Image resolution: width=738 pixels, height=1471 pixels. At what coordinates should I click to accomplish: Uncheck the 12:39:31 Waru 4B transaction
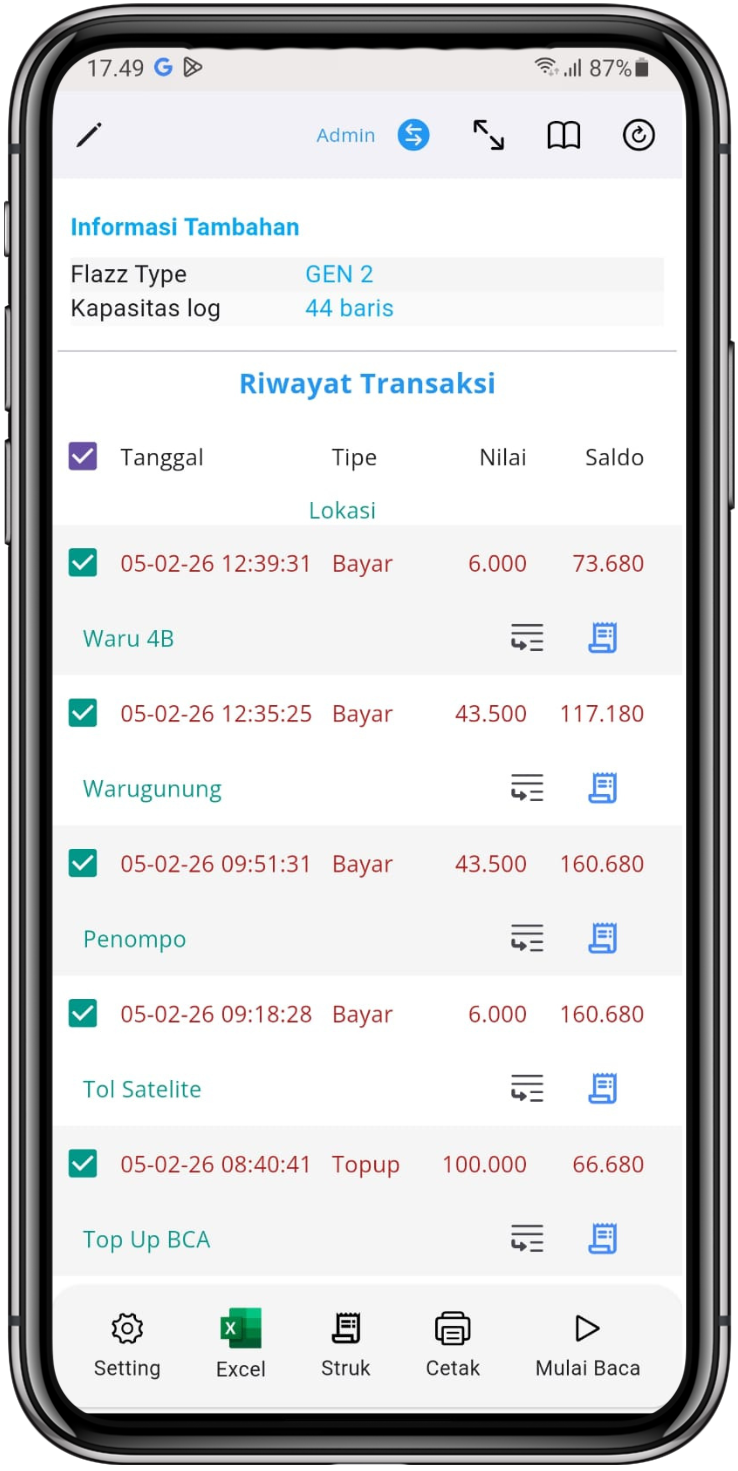[x=83, y=563]
